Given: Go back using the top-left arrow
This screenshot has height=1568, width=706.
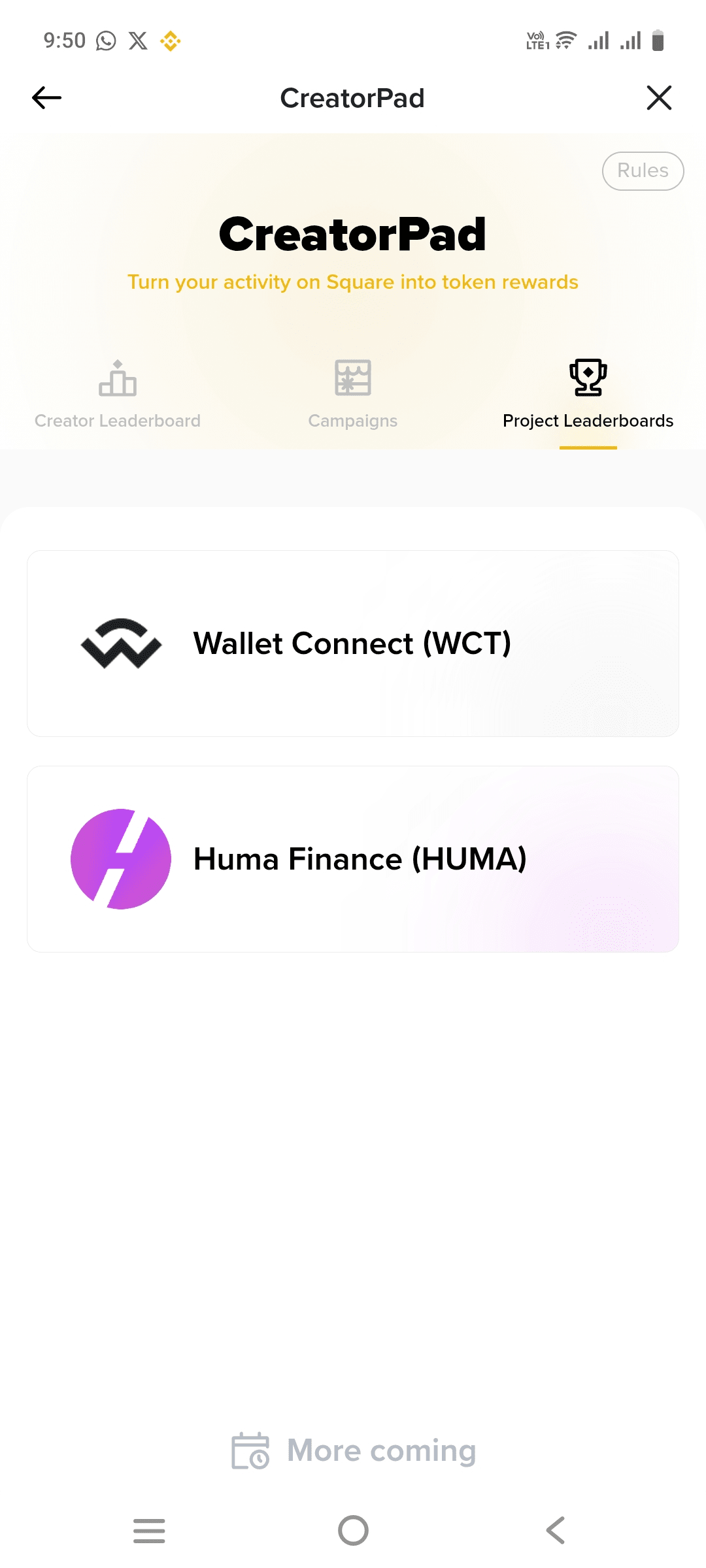Looking at the screenshot, I should coord(46,98).
